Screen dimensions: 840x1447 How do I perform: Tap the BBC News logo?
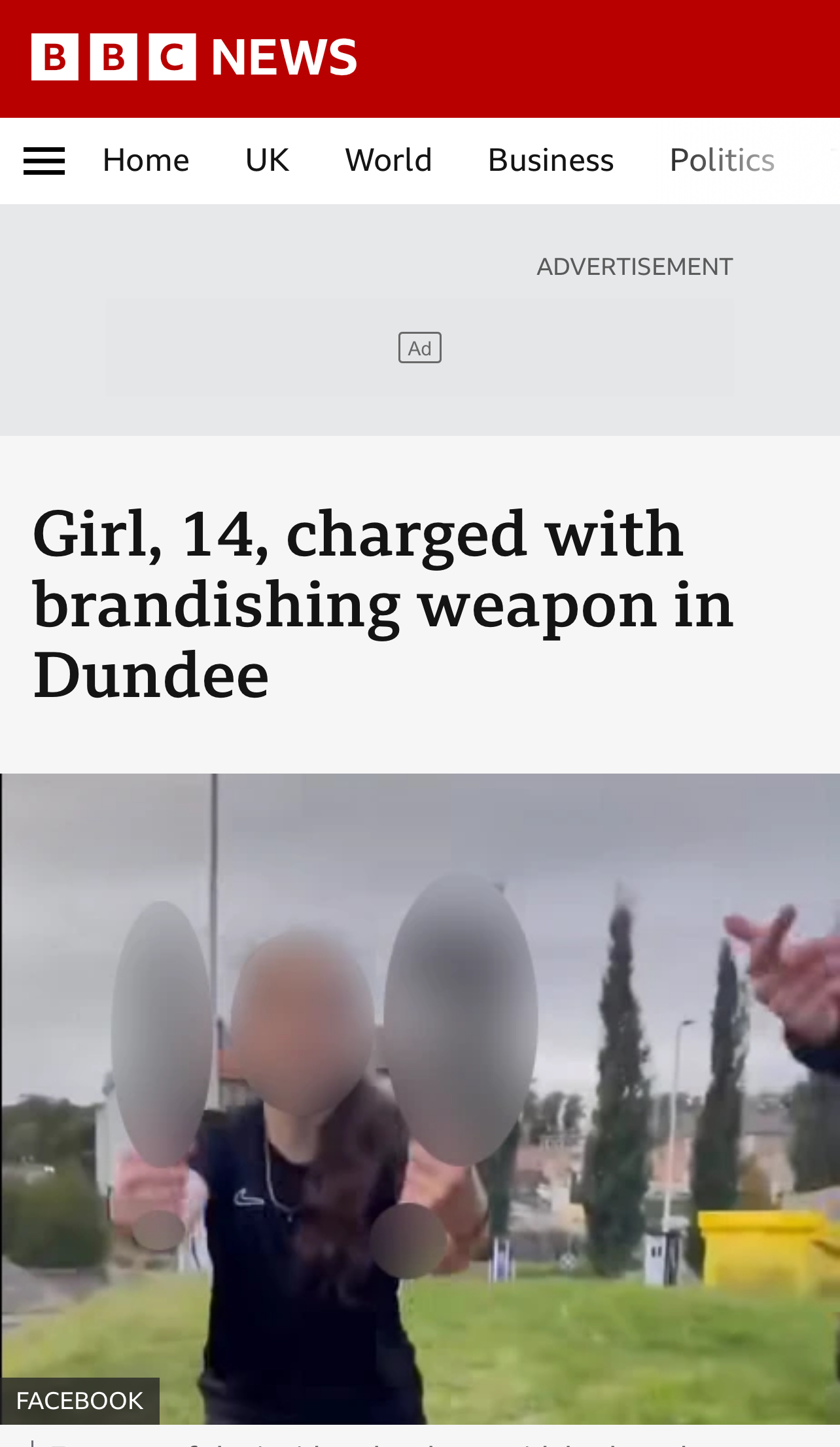point(194,57)
